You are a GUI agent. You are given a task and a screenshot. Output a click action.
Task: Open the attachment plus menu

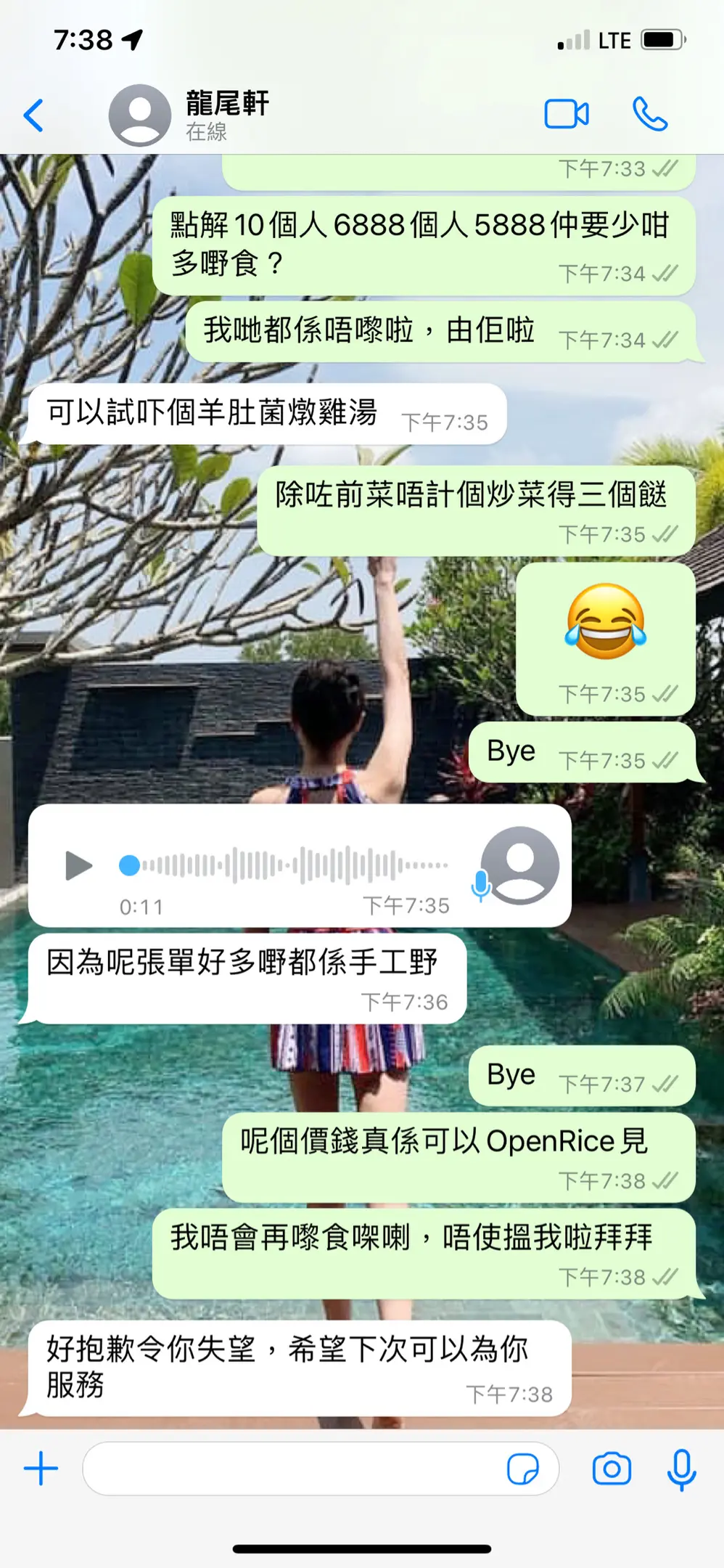point(41,1469)
